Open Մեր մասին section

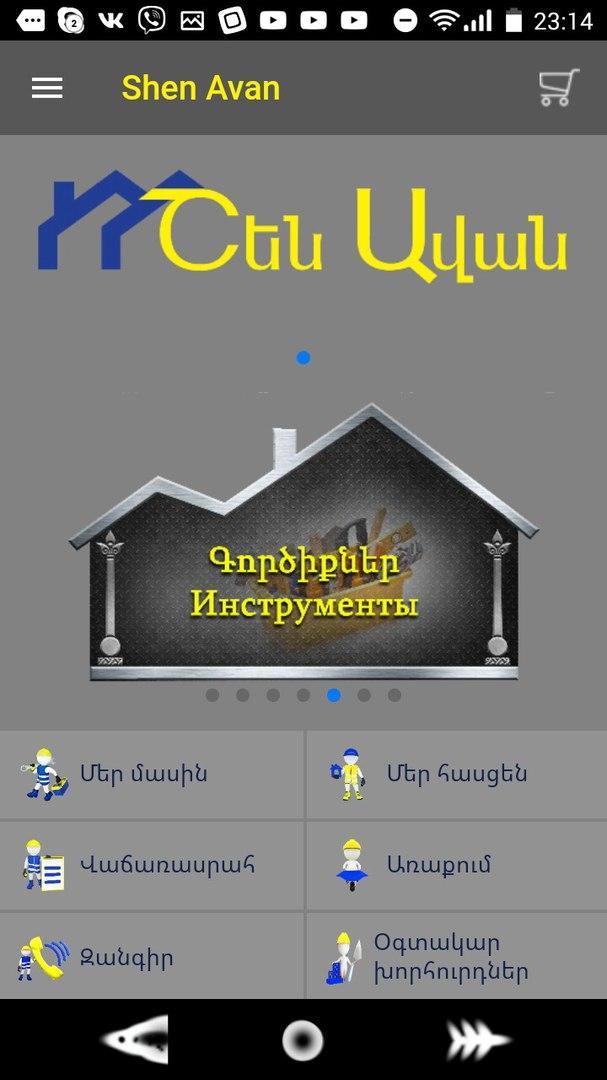click(151, 774)
